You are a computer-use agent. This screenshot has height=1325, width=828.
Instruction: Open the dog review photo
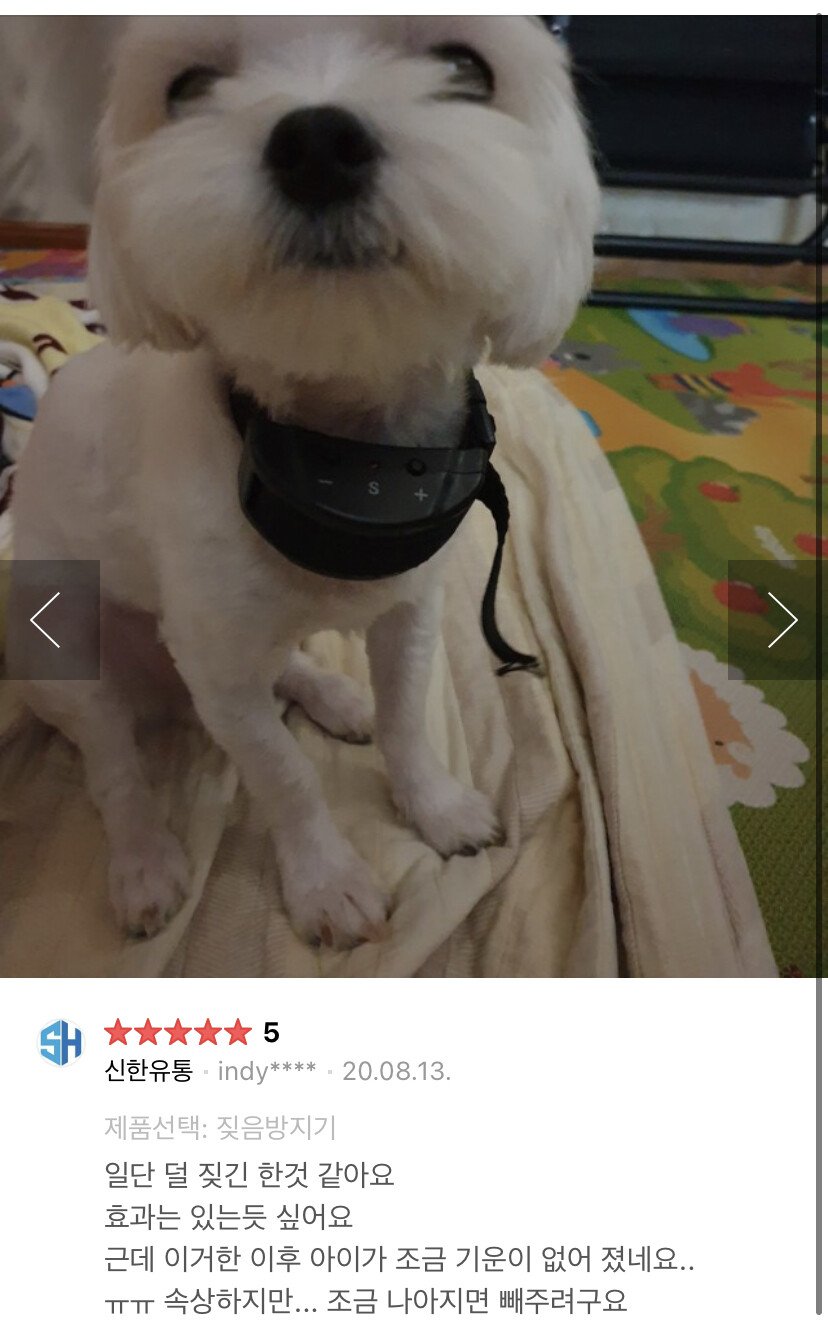(414, 400)
